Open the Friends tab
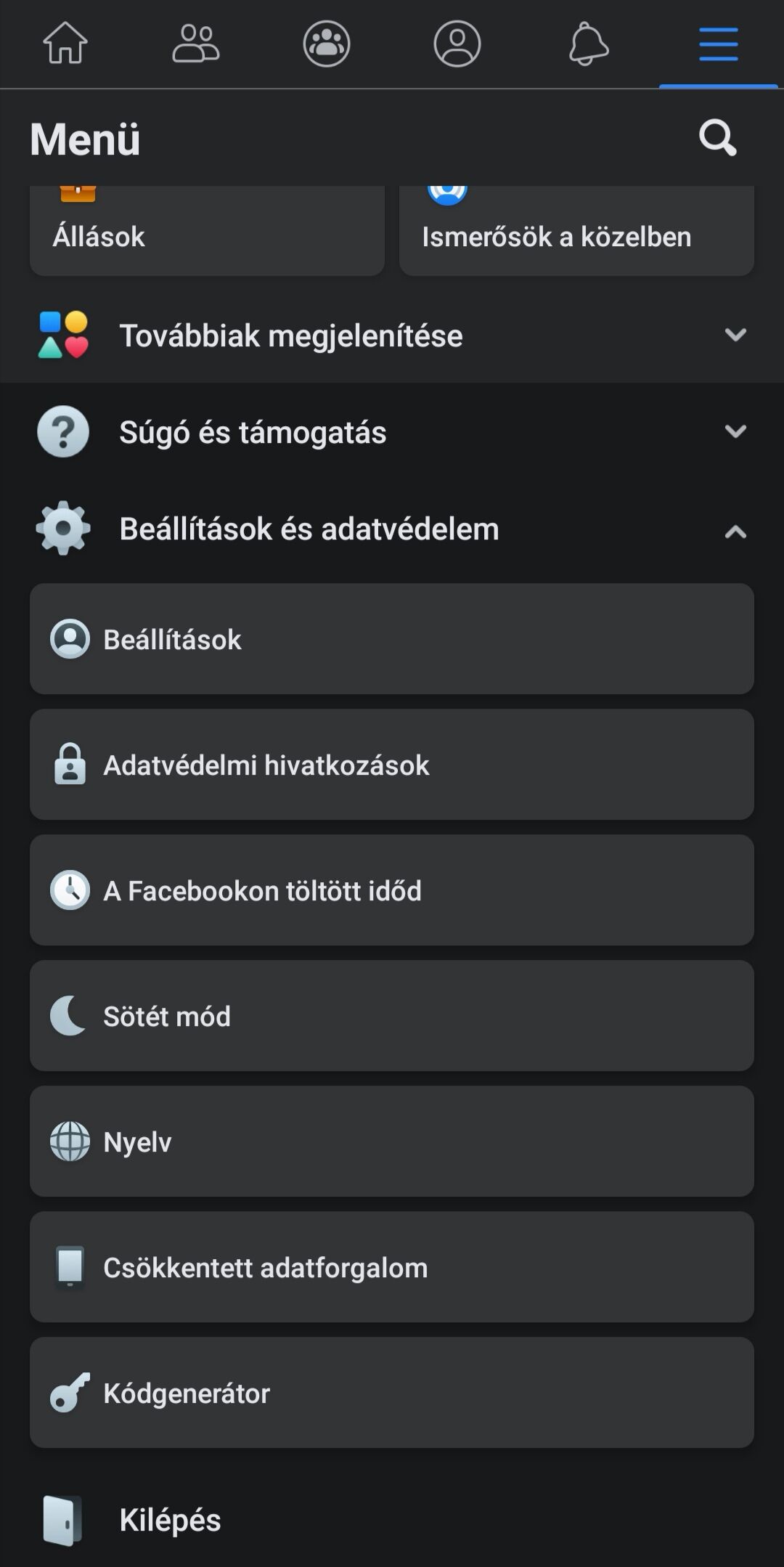This screenshot has height=1567, width=784. coord(196,44)
